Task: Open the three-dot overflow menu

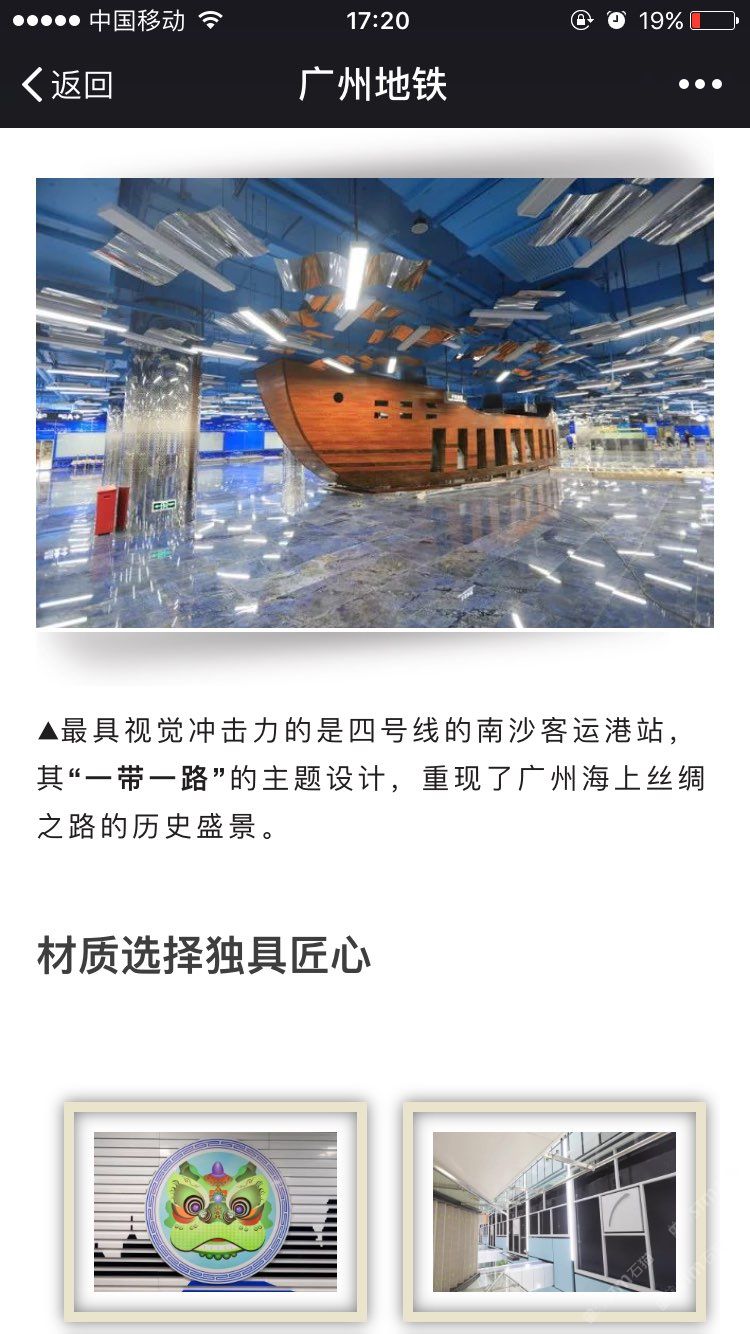Action: click(x=700, y=85)
